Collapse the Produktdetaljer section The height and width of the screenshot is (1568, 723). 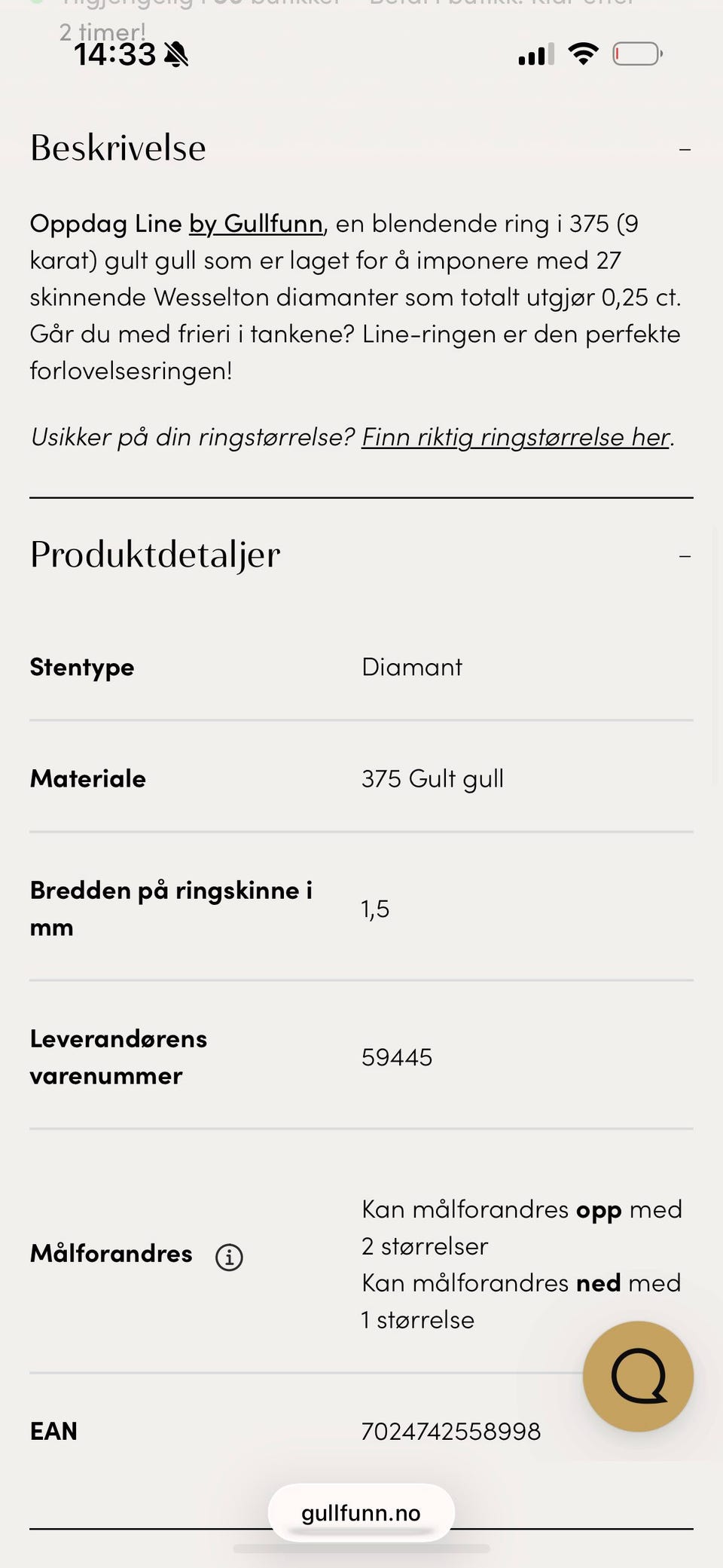pyautogui.click(x=685, y=555)
